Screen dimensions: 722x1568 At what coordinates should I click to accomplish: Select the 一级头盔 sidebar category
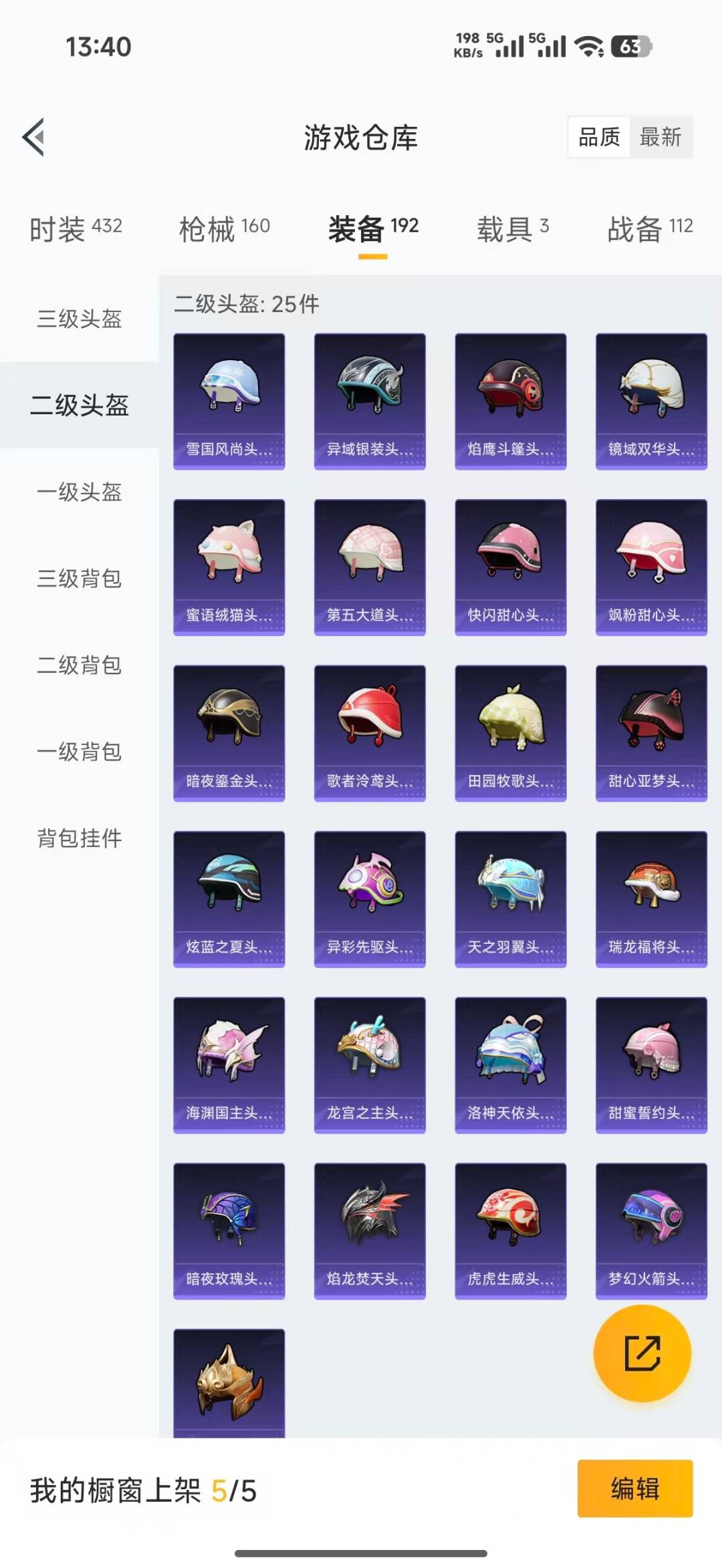(x=78, y=493)
